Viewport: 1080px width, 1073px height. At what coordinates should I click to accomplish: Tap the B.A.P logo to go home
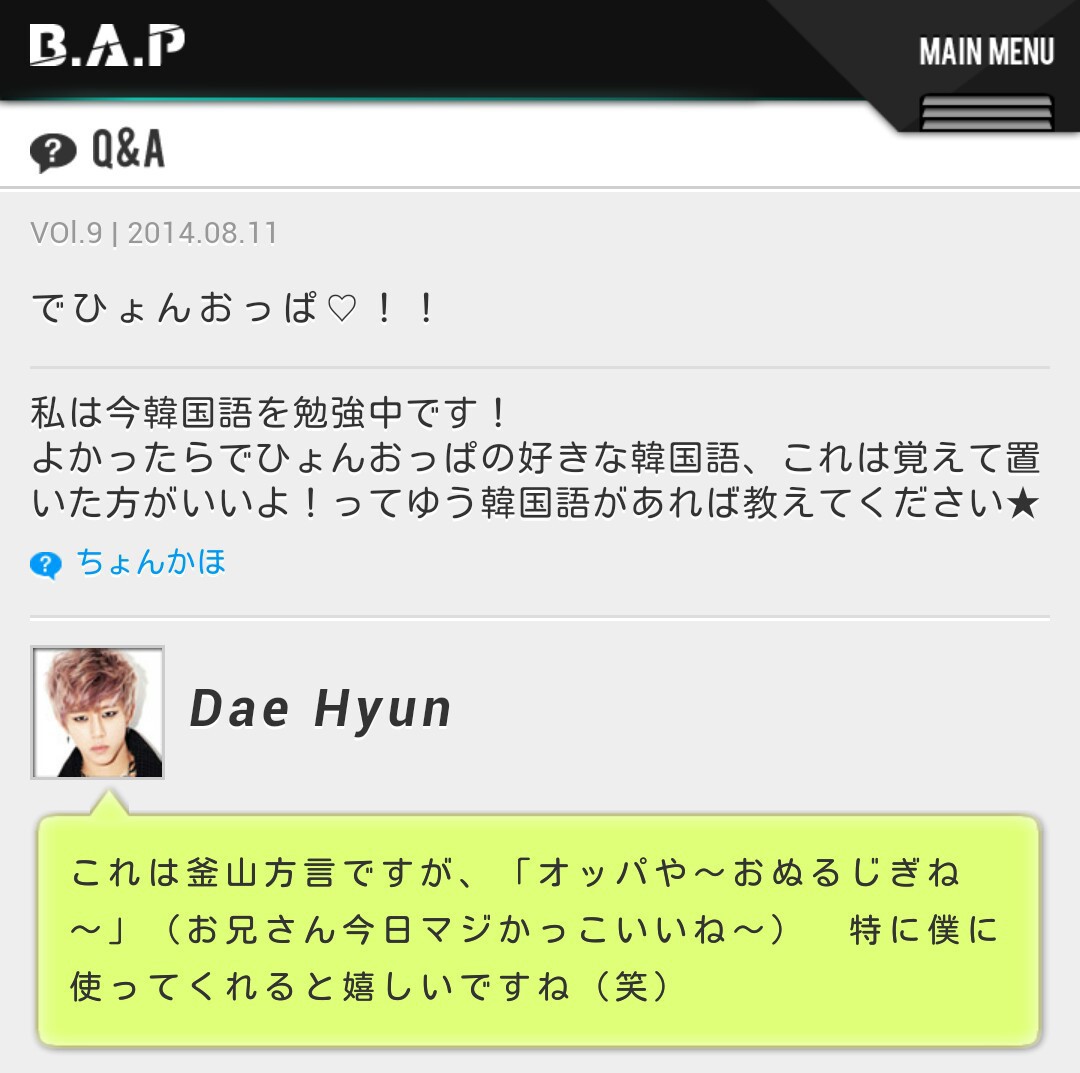click(x=107, y=46)
